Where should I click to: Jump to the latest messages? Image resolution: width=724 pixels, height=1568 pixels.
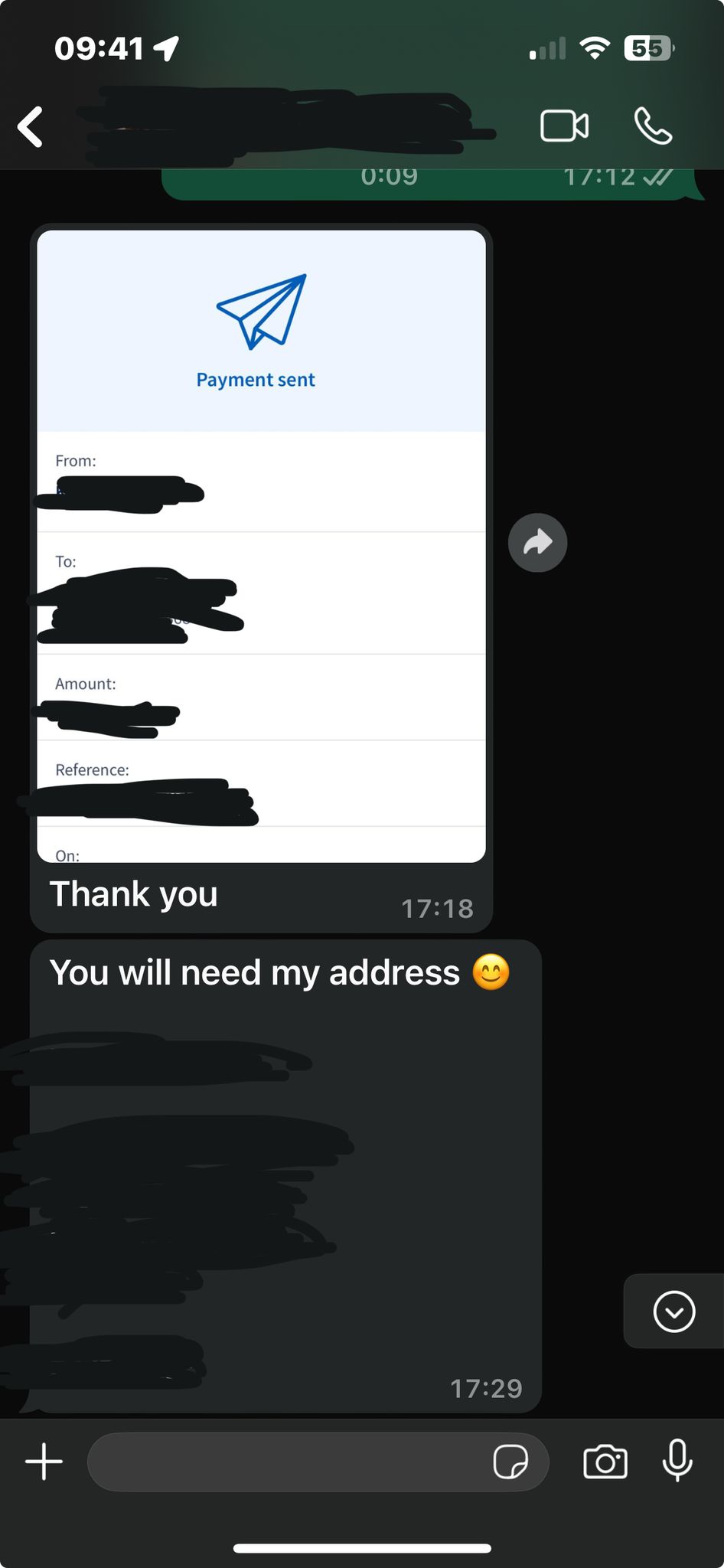[x=674, y=1312]
